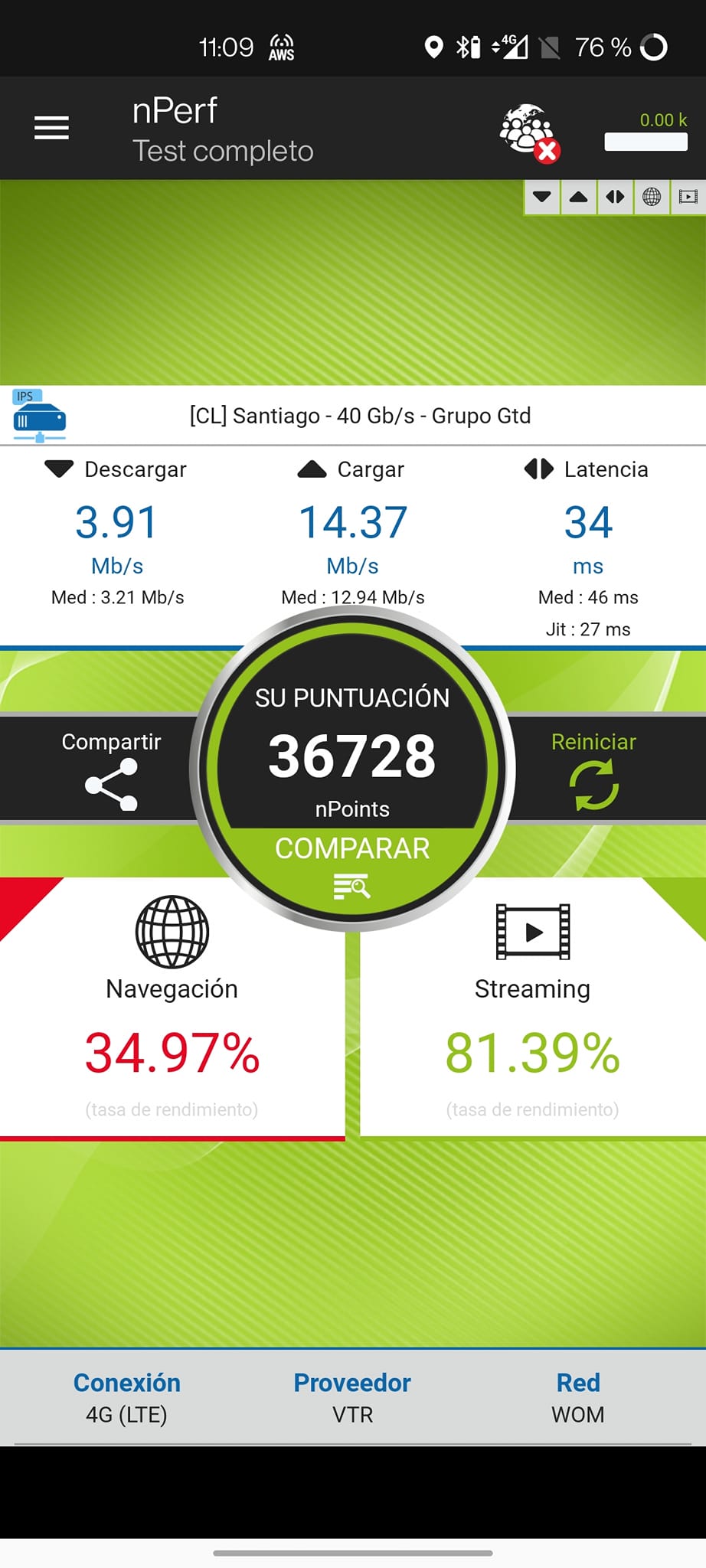The width and height of the screenshot is (706, 1568).
Task: Select the streaming film tab icon
Action: click(688, 198)
